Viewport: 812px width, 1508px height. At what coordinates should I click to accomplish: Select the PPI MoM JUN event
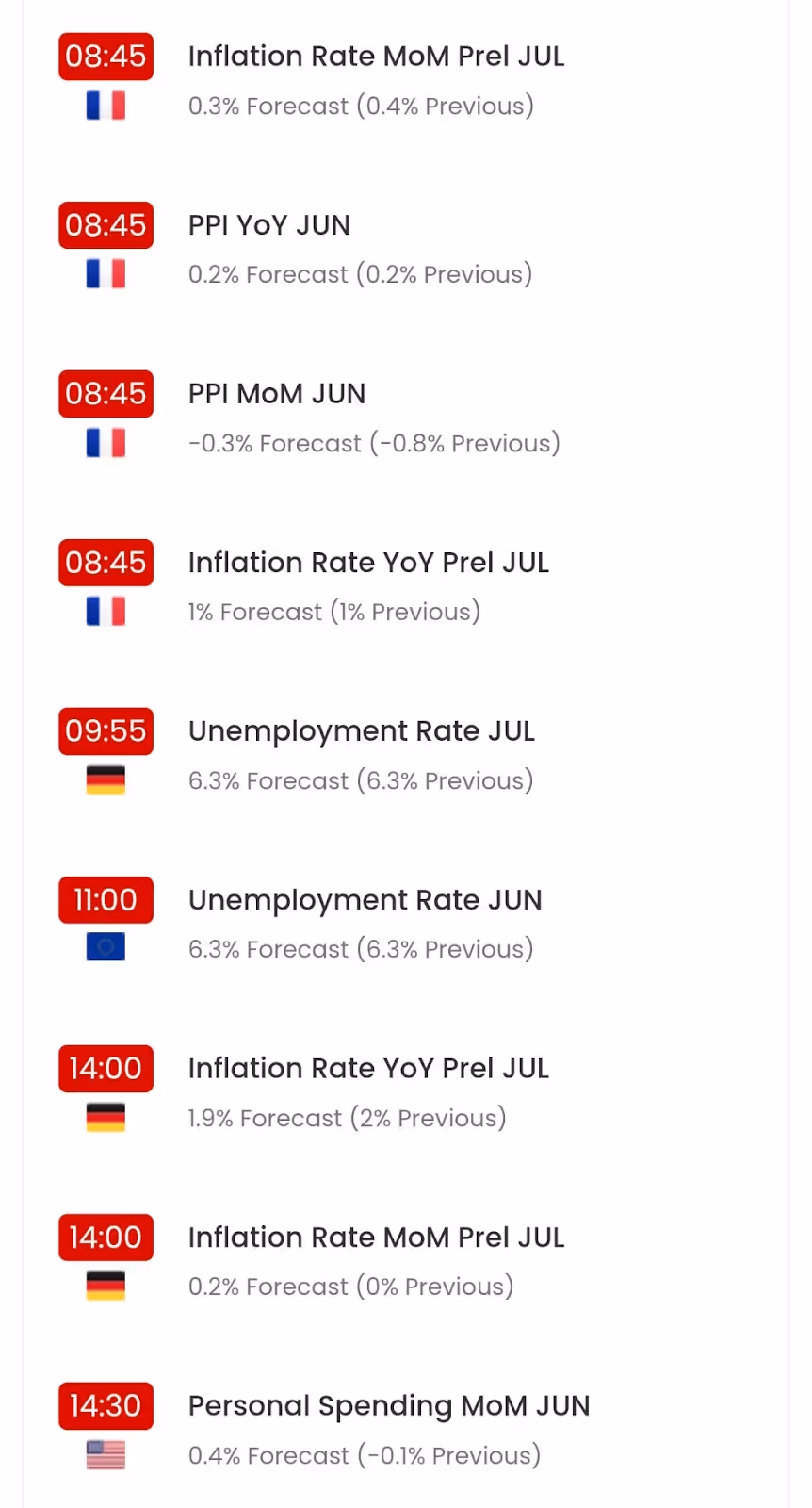(277, 394)
